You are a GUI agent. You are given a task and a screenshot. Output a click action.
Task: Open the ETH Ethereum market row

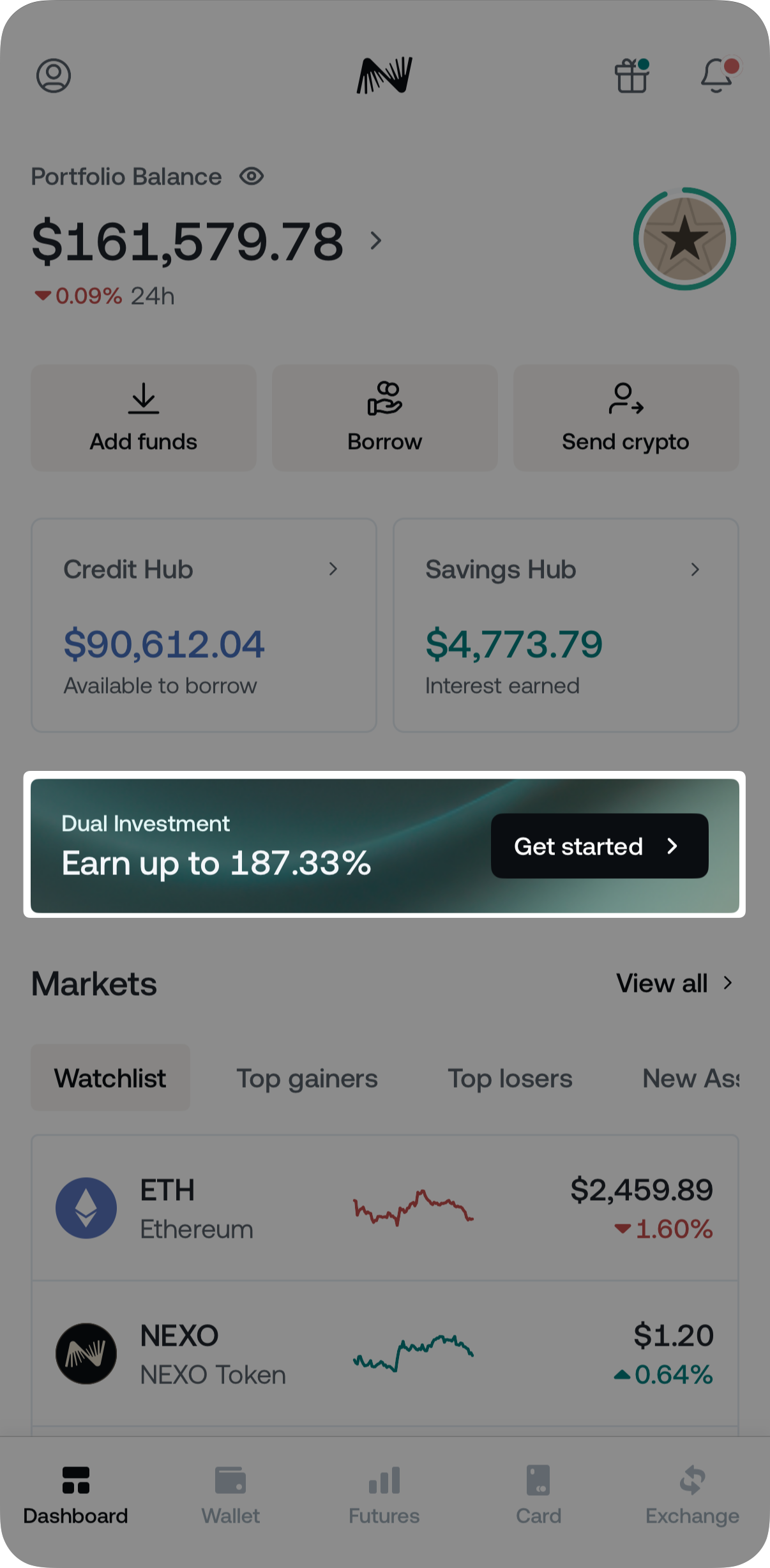[384, 1208]
